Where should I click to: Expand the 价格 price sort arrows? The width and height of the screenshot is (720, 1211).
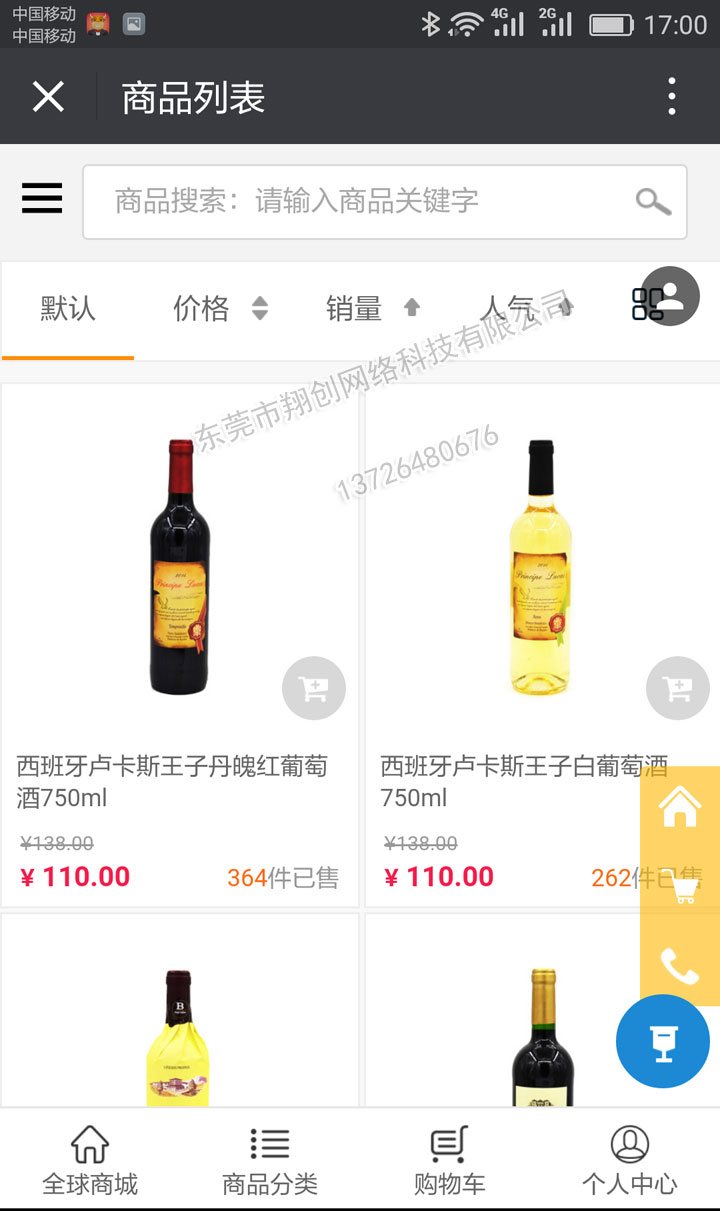(x=260, y=307)
